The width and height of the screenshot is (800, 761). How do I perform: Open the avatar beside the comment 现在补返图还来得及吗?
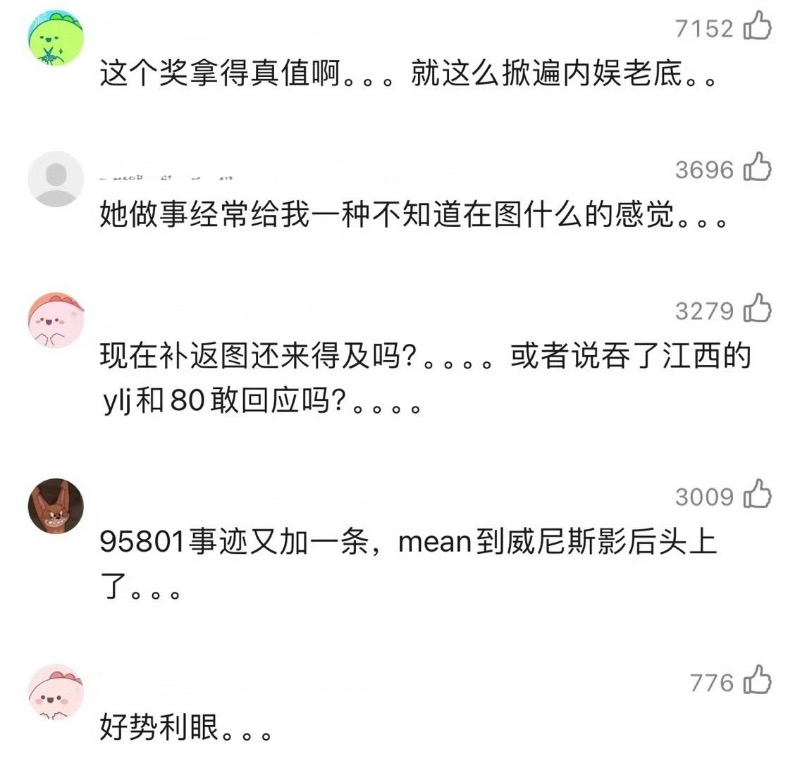tap(55, 320)
